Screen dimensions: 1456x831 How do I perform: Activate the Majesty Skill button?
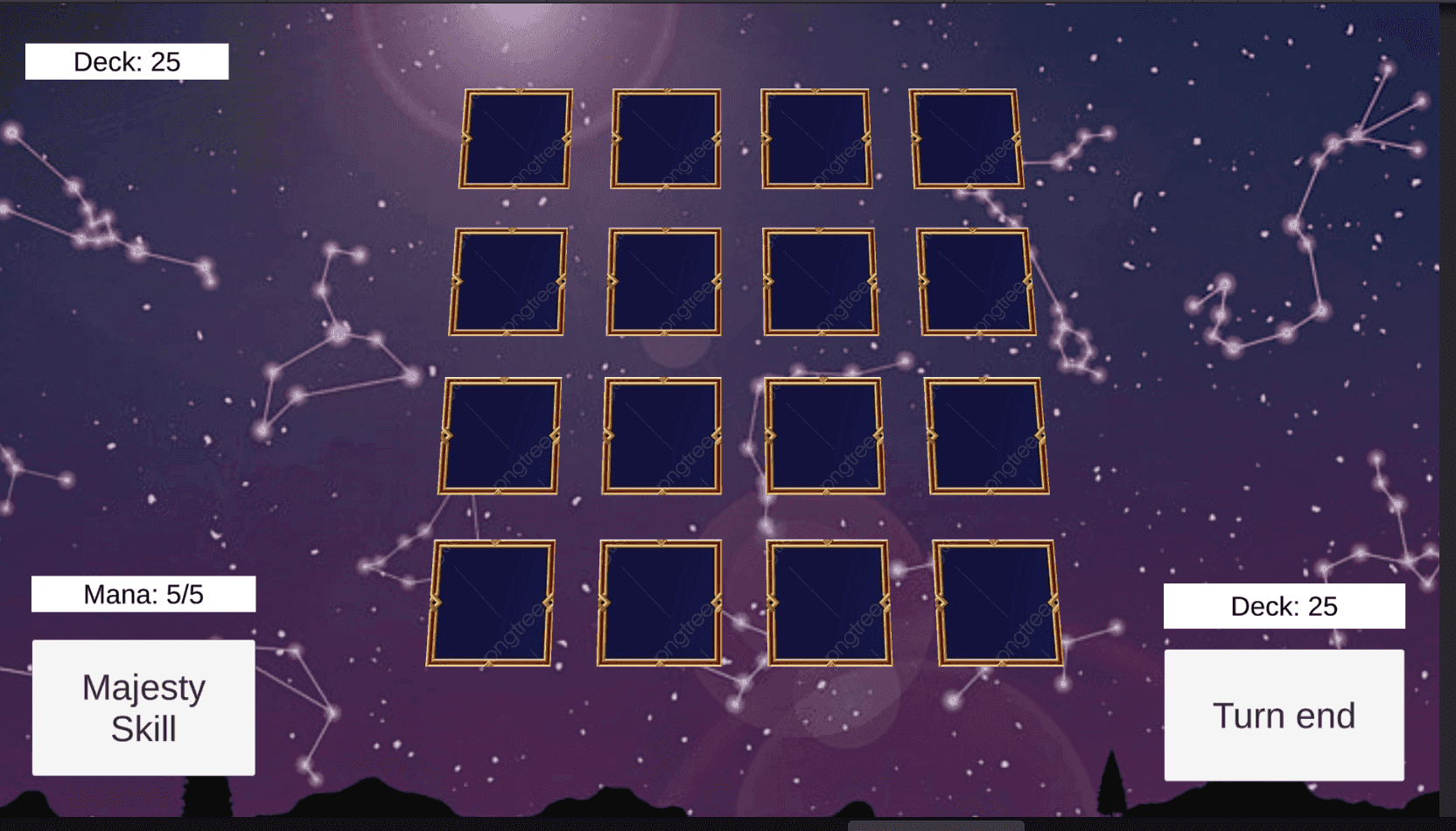point(143,707)
